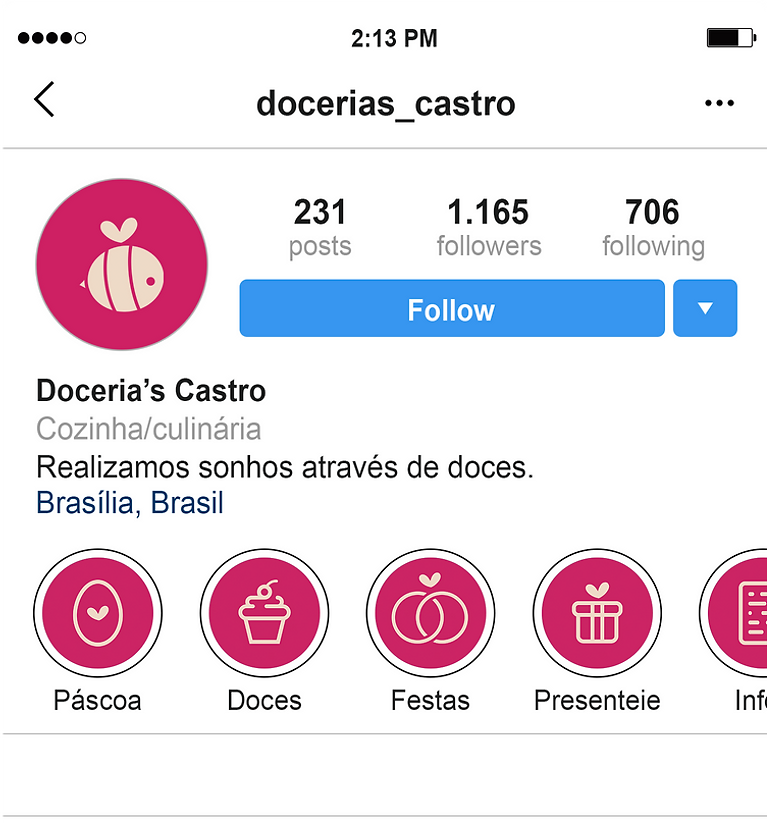Open the Festas rings highlight

pyautogui.click(x=430, y=613)
